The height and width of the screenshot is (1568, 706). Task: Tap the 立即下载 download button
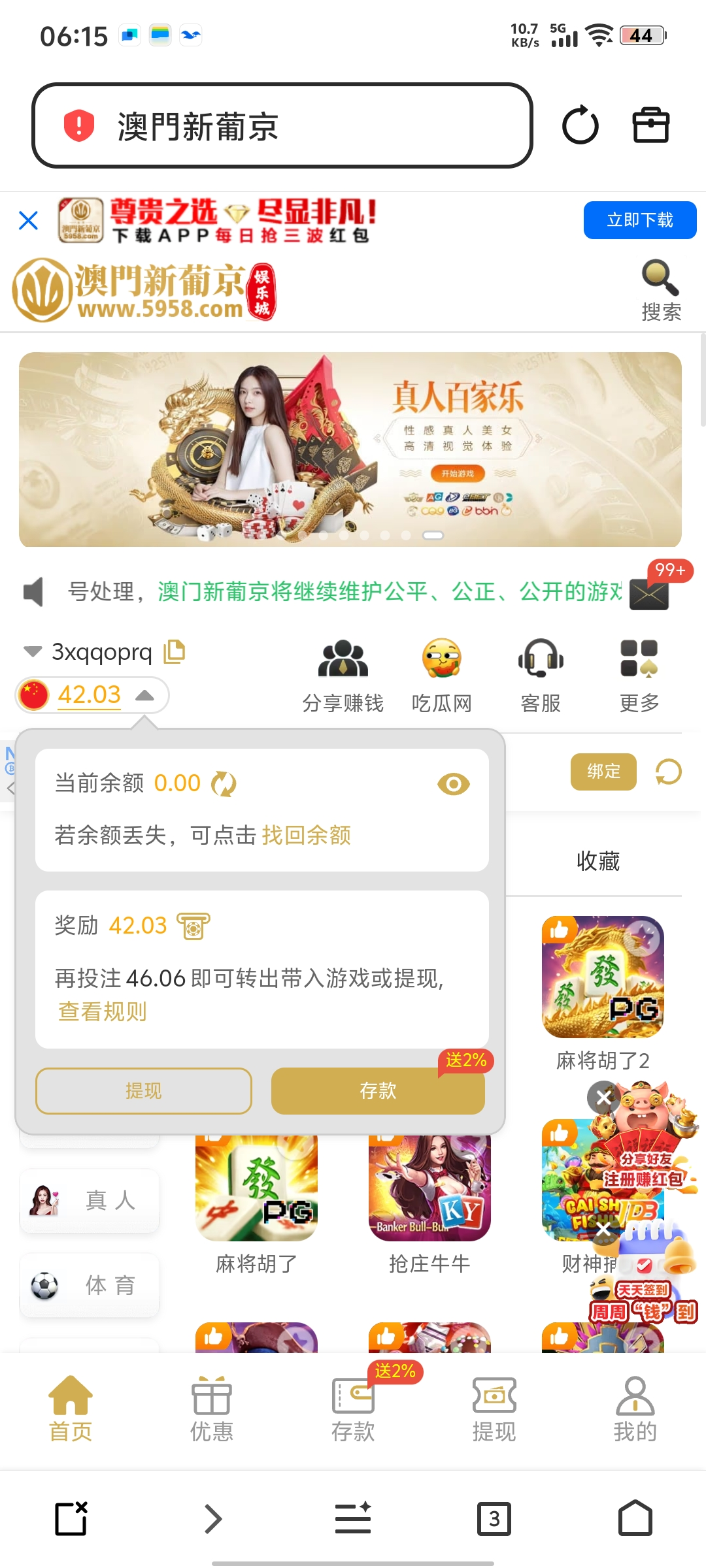[x=639, y=220]
